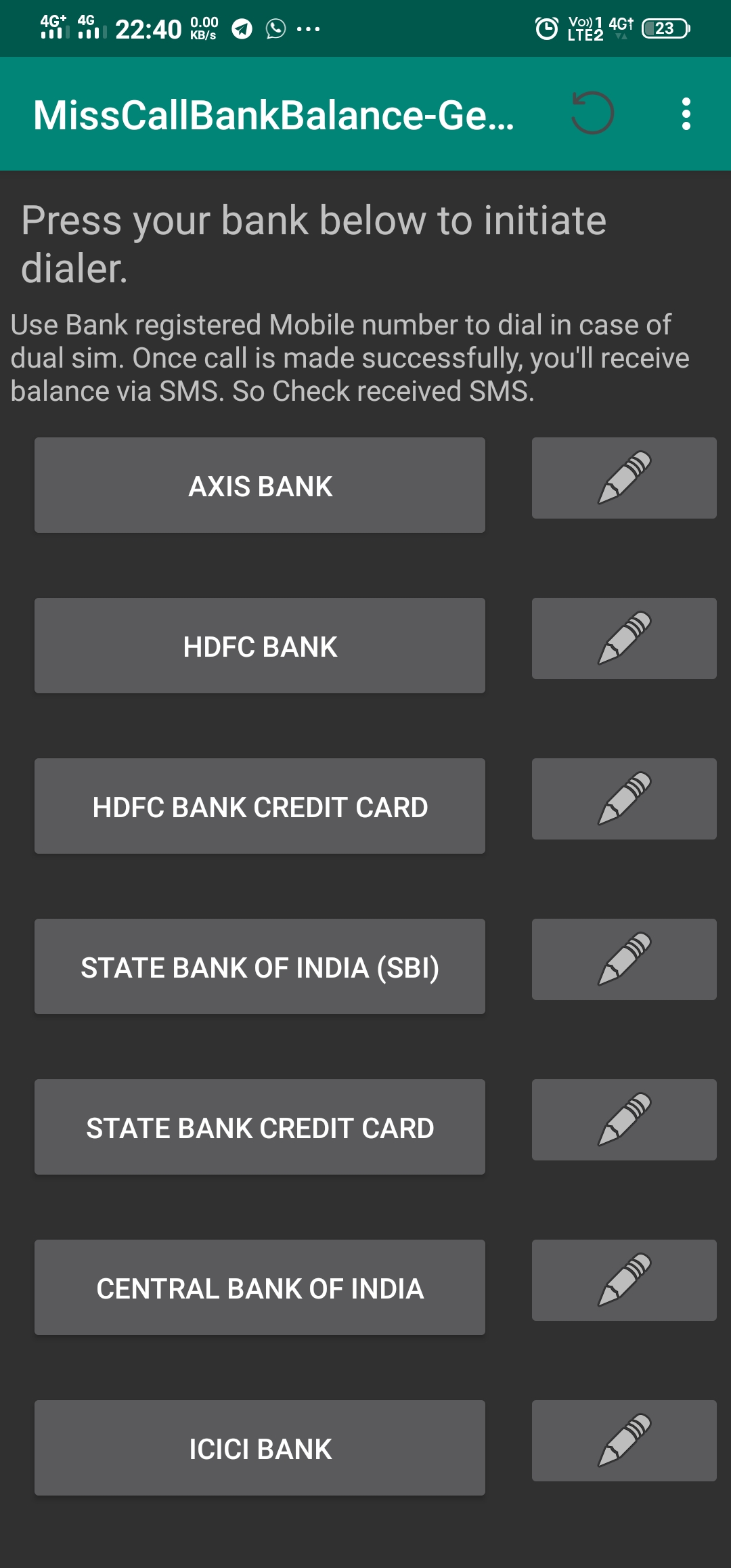The height and width of the screenshot is (1568, 731).
Task: Open the three-dot overflow menu
Action: (x=687, y=114)
